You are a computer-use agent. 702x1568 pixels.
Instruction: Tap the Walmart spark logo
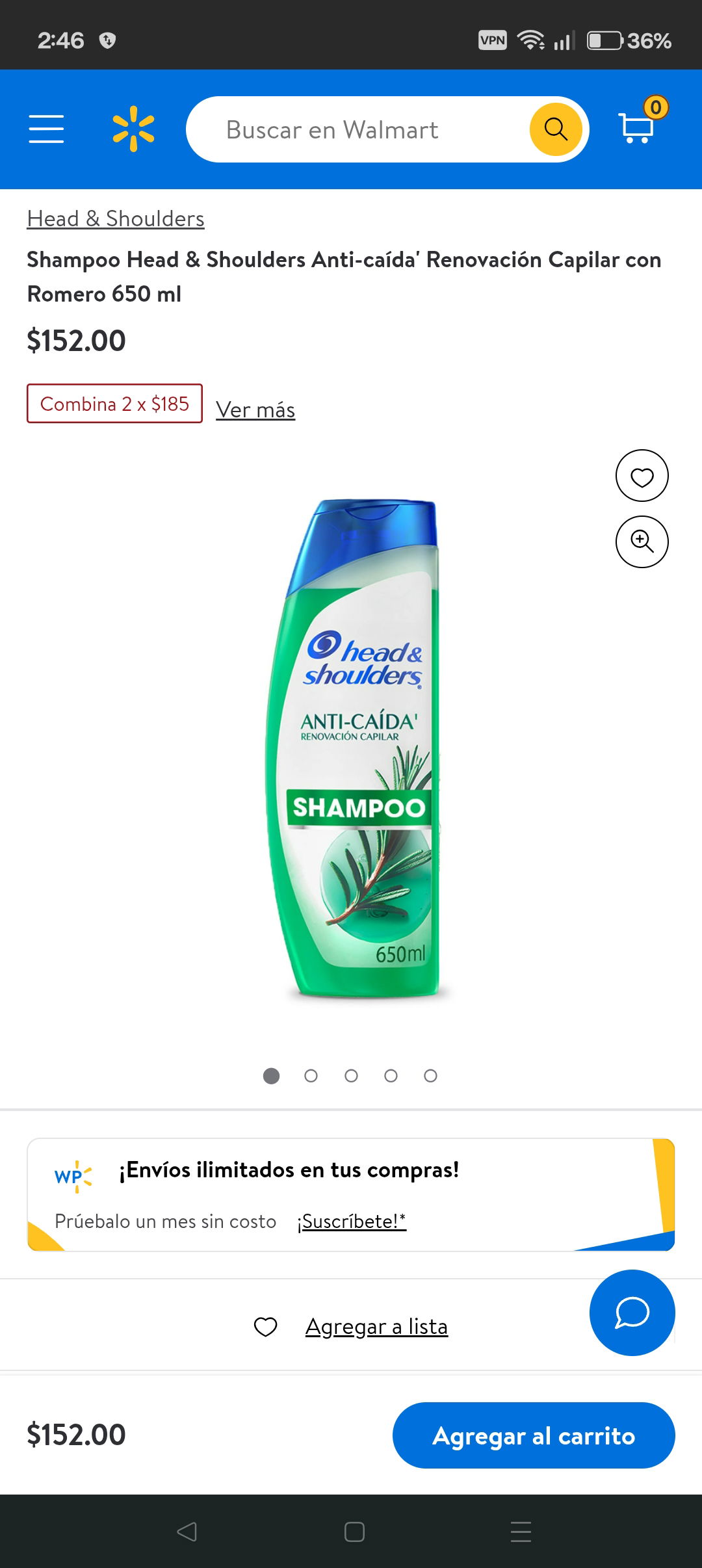133,129
